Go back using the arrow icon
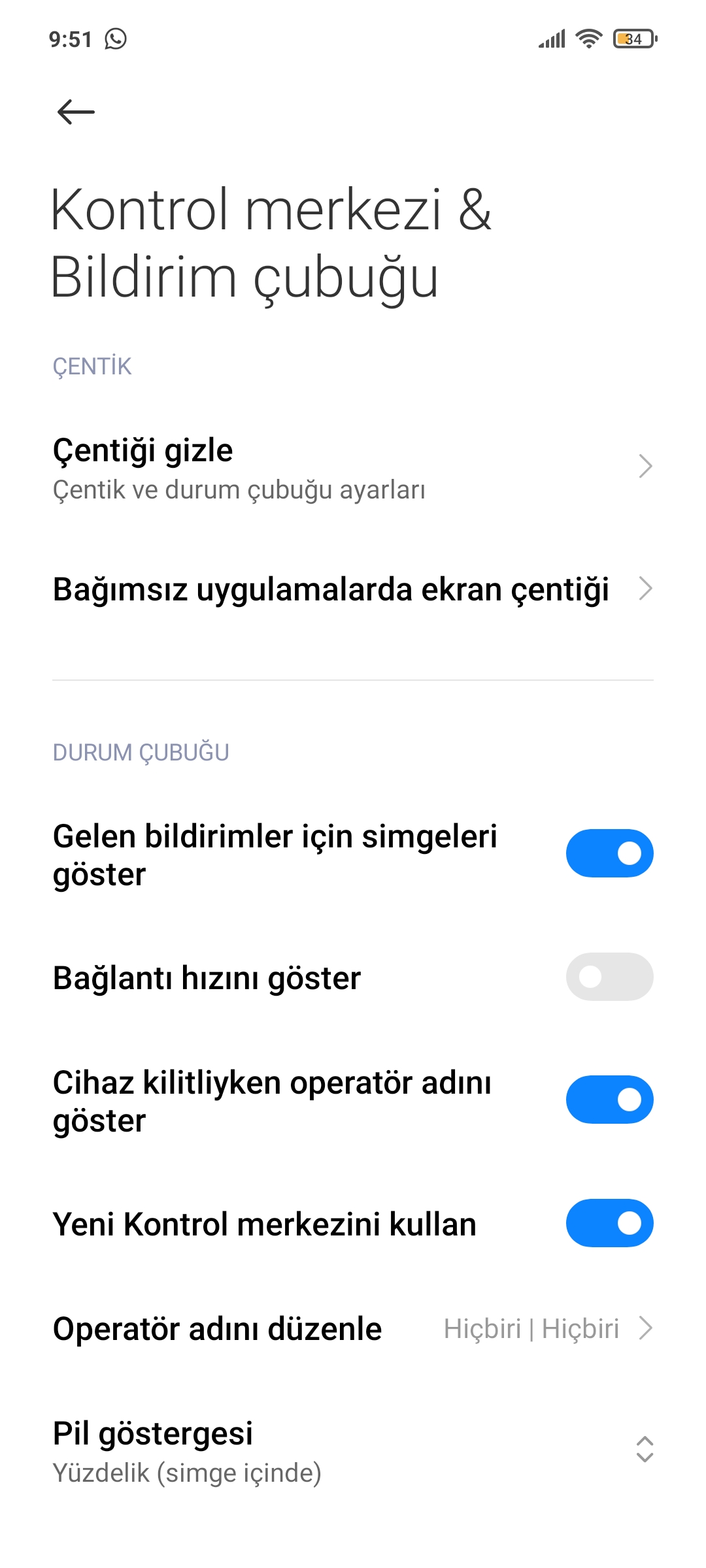 (76, 112)
